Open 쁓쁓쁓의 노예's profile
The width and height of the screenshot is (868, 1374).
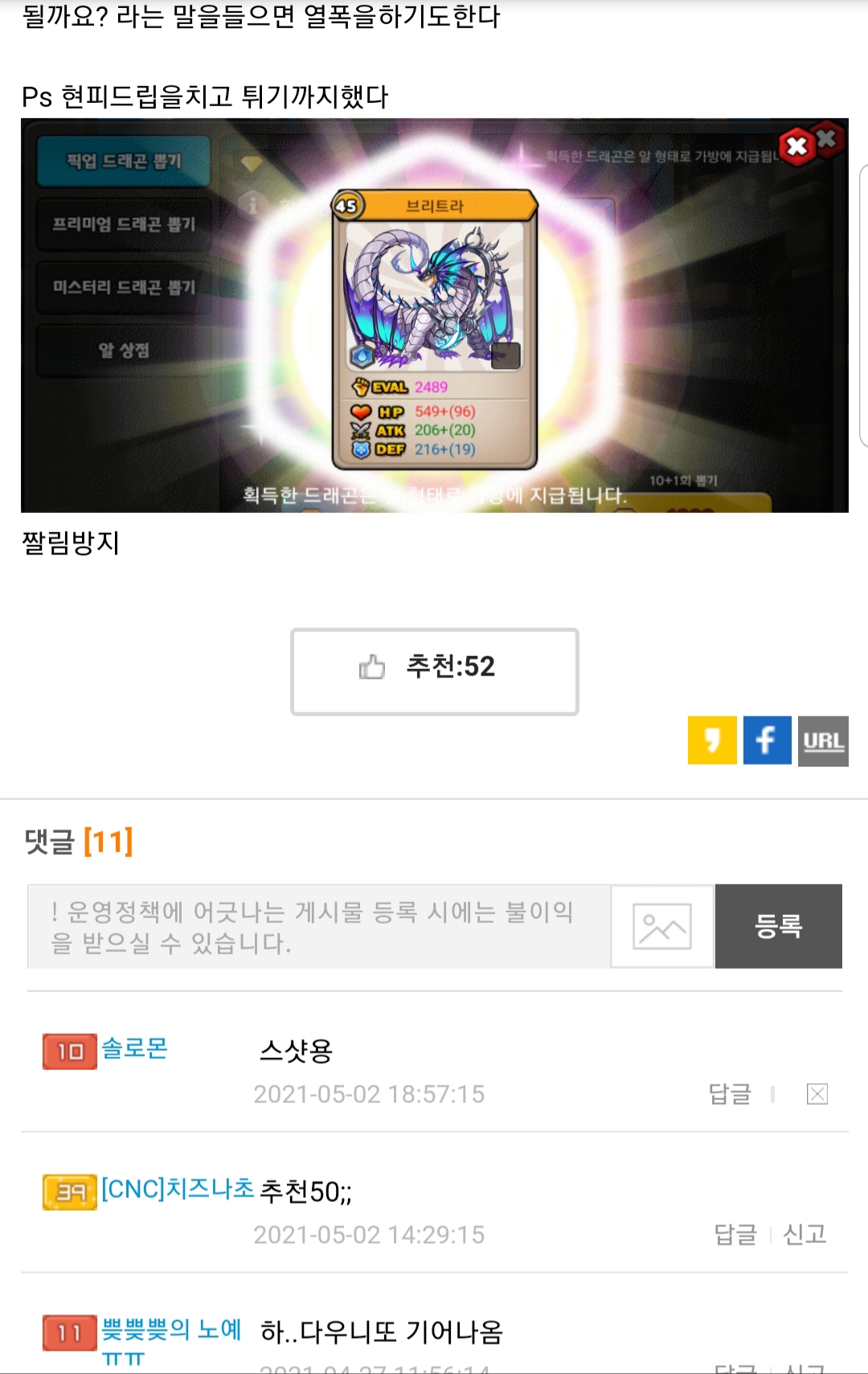pyautogui.click(x=171, y=1330)
